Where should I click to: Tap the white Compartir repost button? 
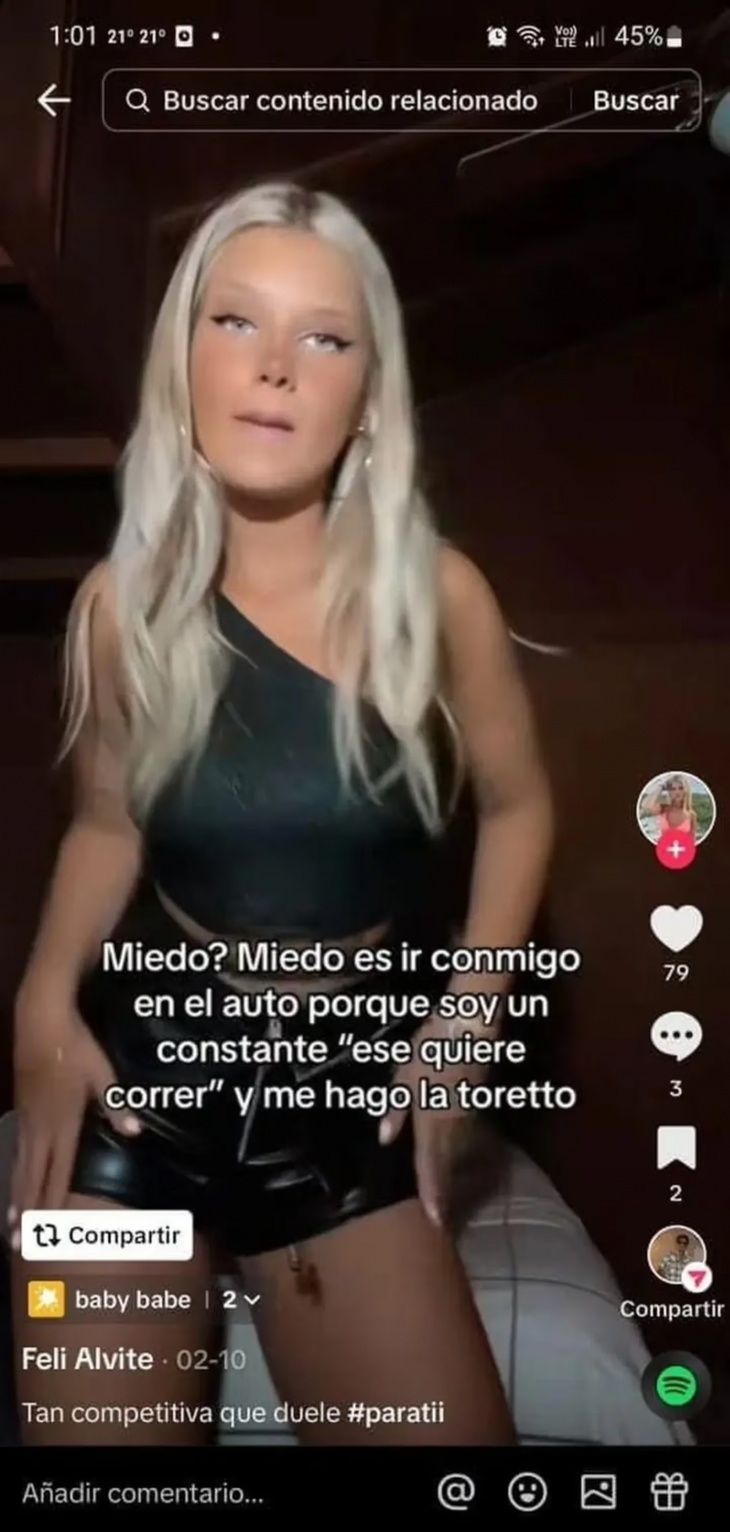coord(107,1235)
